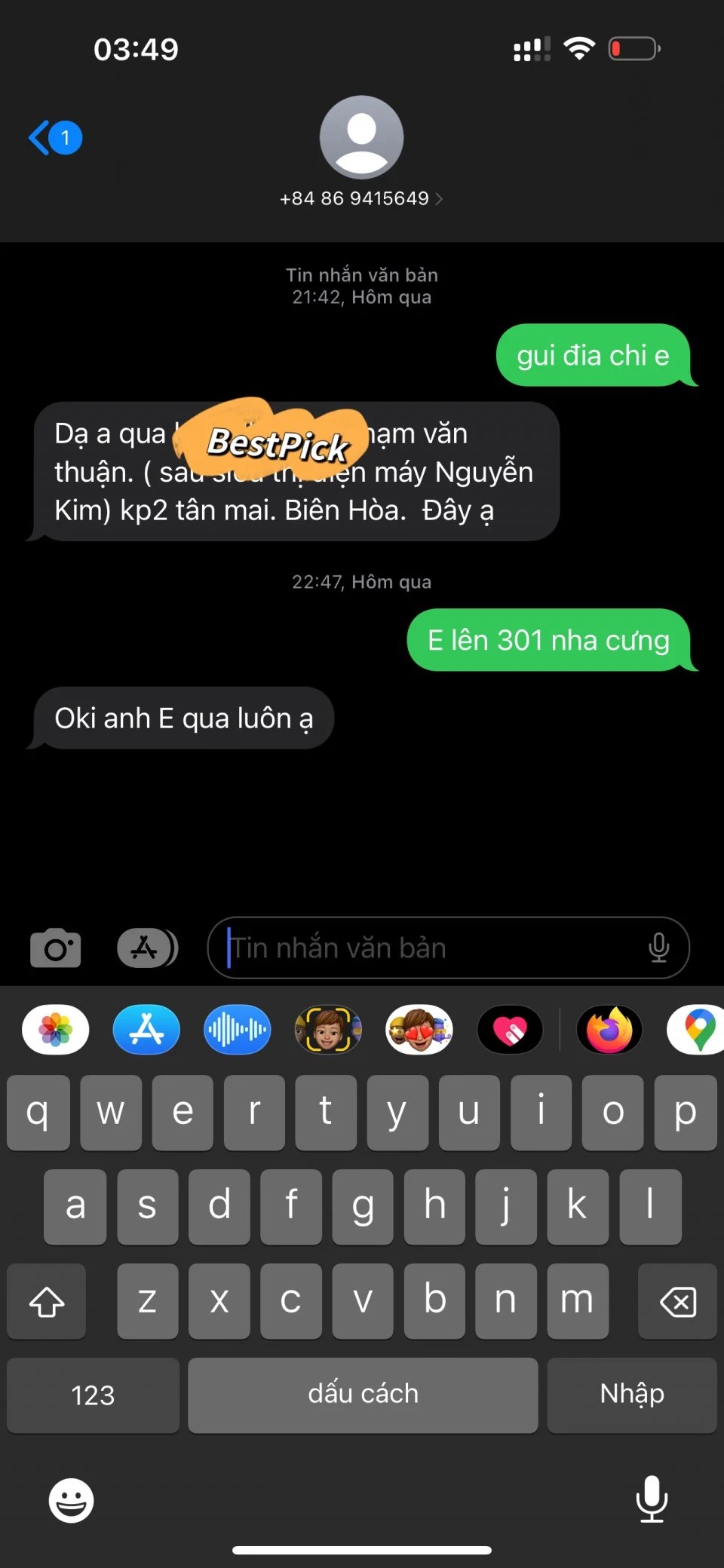Start keyboard dictation with the microphone
This screenshot has width=724, height=1568.
coord(652,1499)
